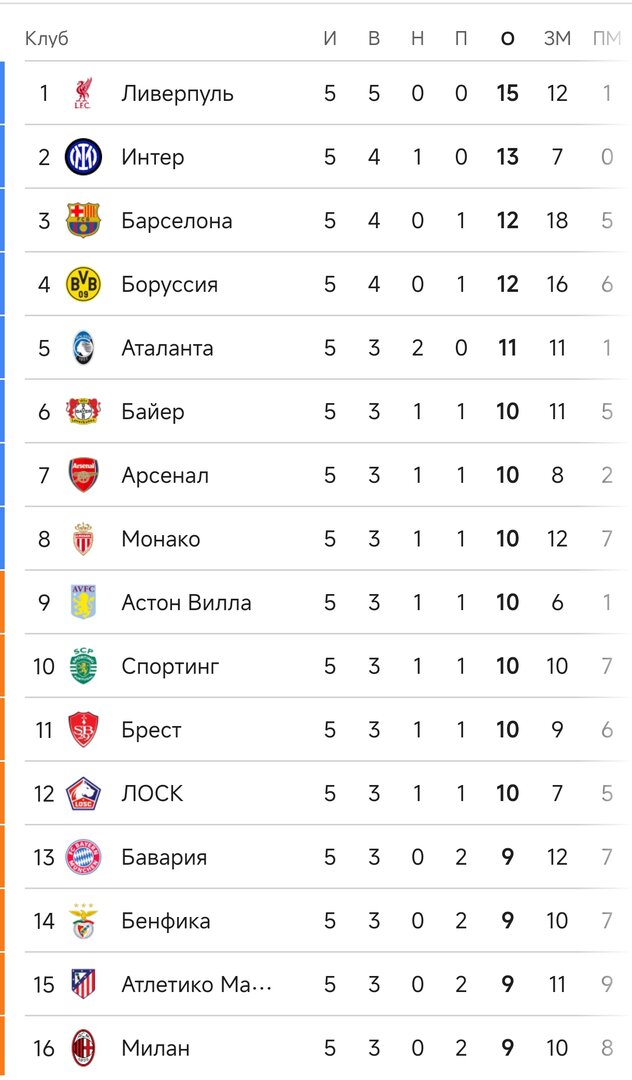
Task: Tap the Бавария row
Action: point(164,857)
